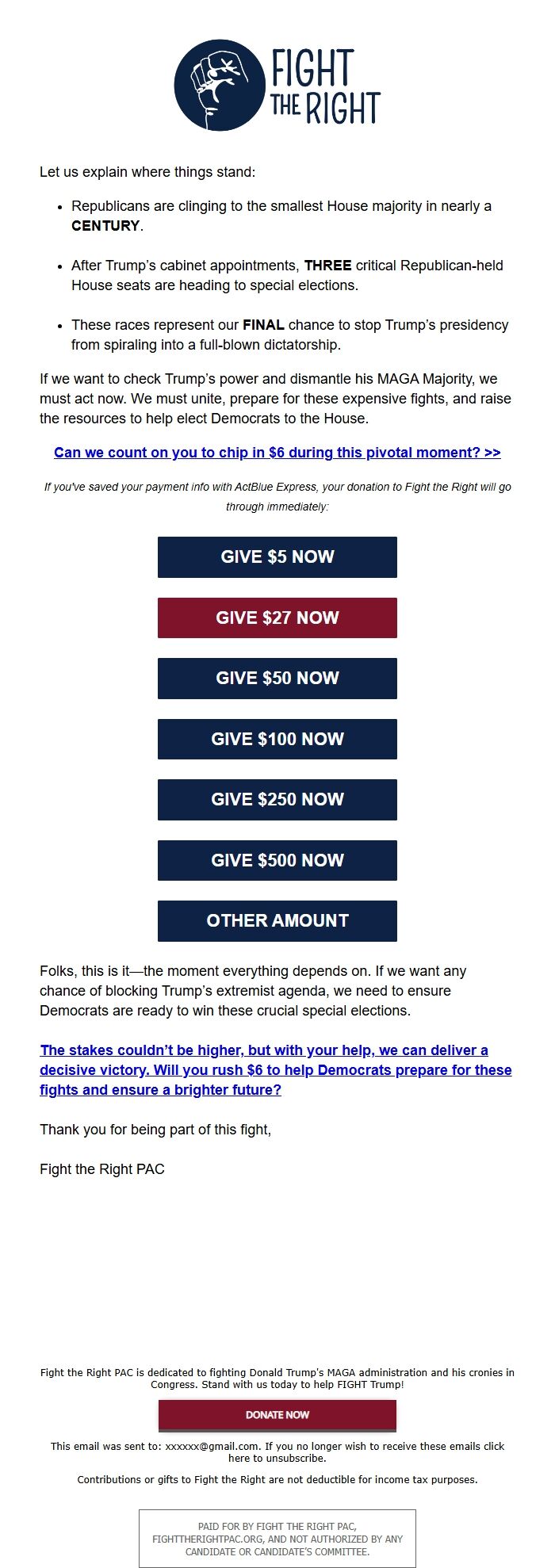Tap GIVE $250 NOW

277,800
